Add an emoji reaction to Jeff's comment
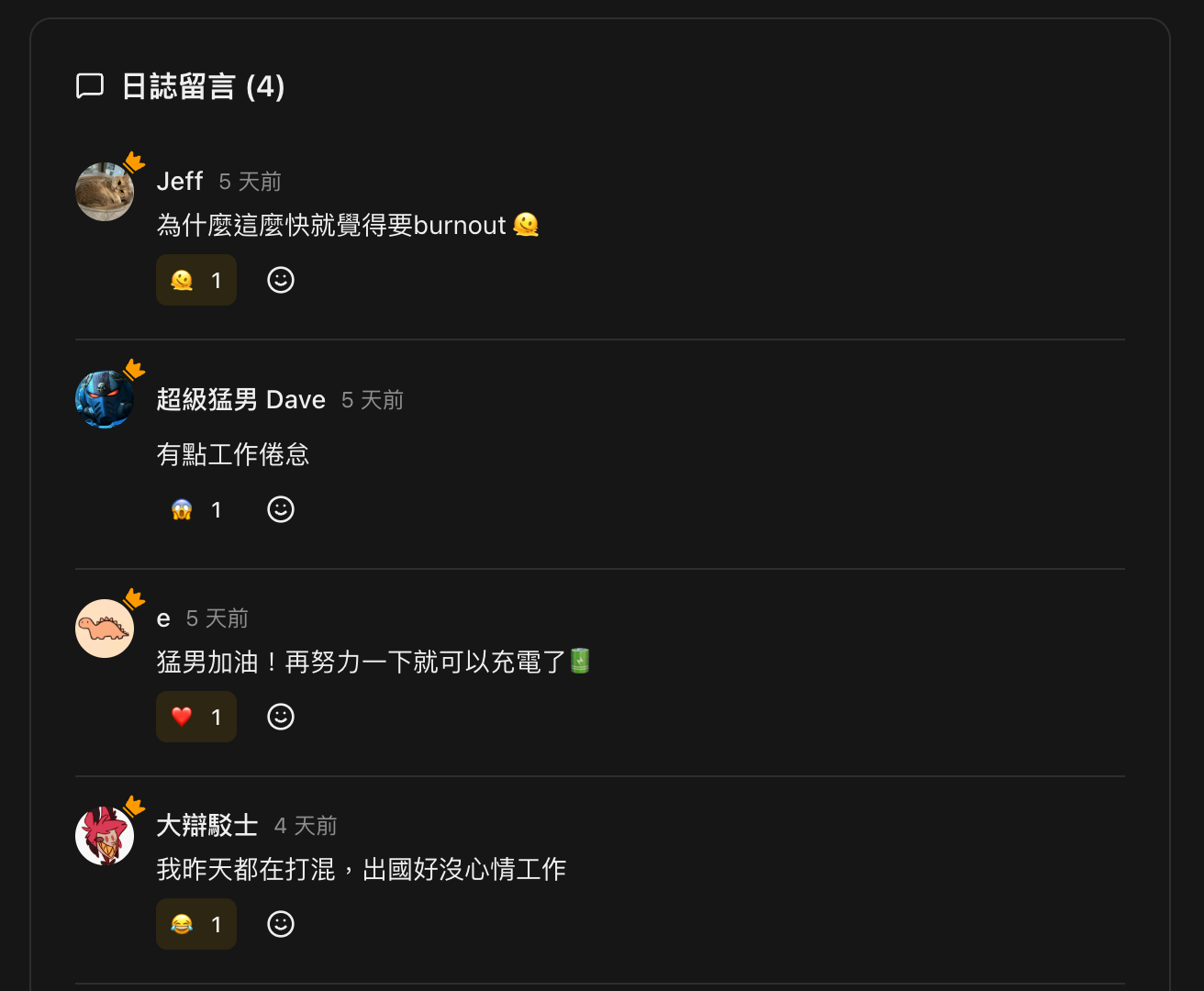Image resolution: width=1204 pixels, height=991 pixels. pyautogui.click(x=281, y=280)
